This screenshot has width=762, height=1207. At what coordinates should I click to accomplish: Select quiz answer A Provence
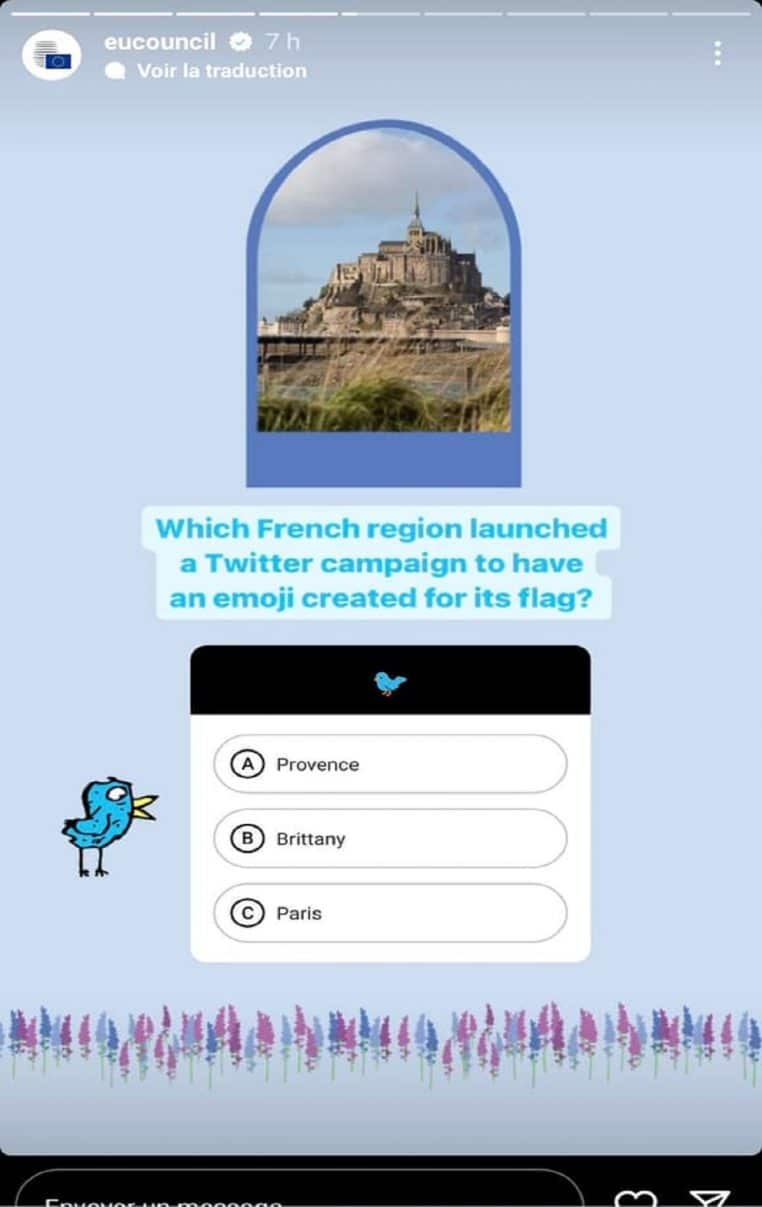coord(390,764)
